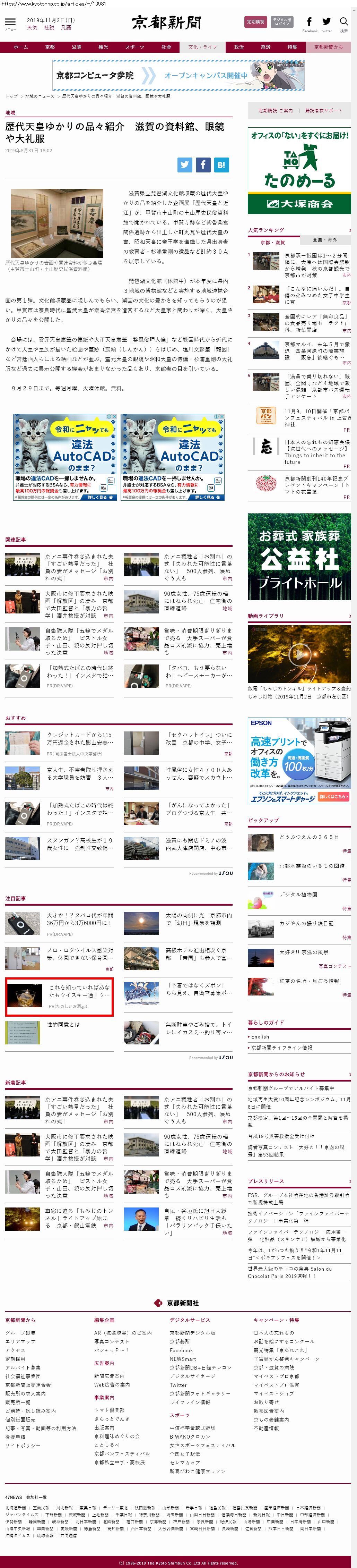Viewport: 357px width, 1568px height.
Task: Go to the 政治 navigation tab
Action: click(x=239, y=47)
